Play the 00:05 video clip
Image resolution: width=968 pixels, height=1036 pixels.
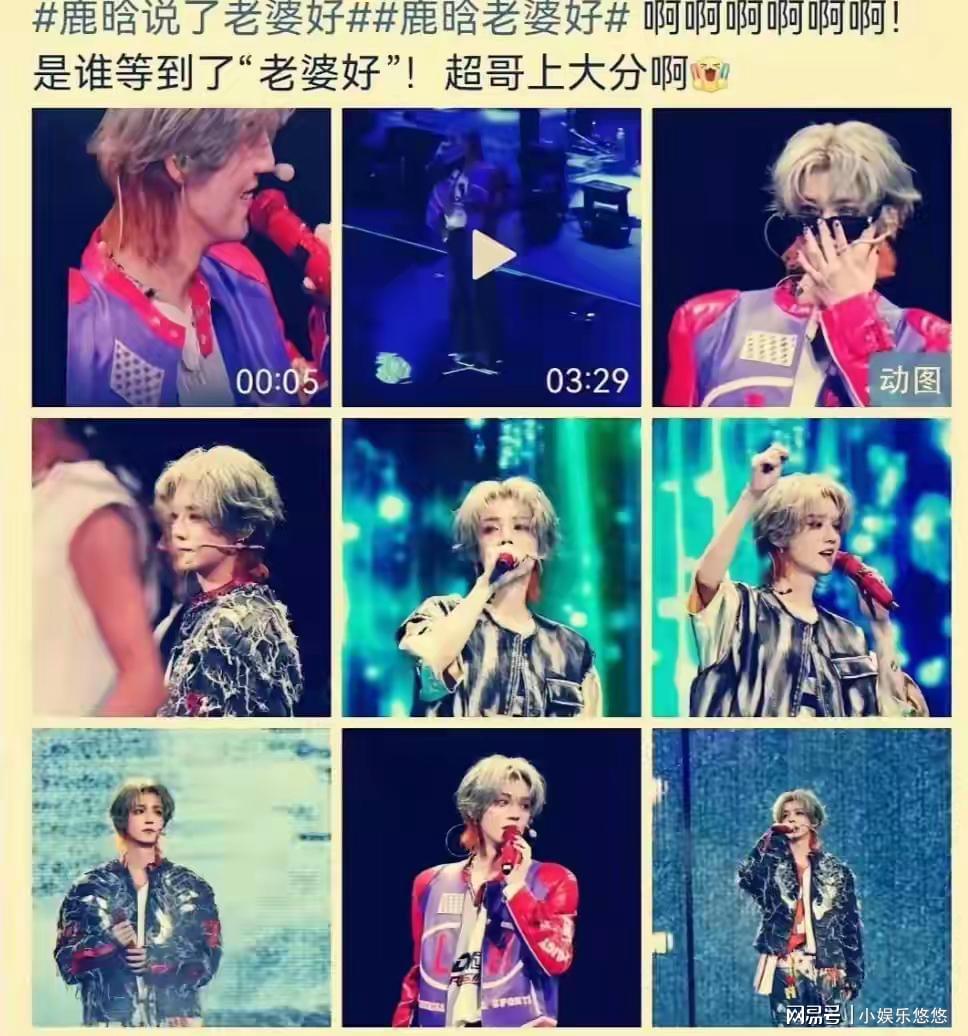click(181, 257)
